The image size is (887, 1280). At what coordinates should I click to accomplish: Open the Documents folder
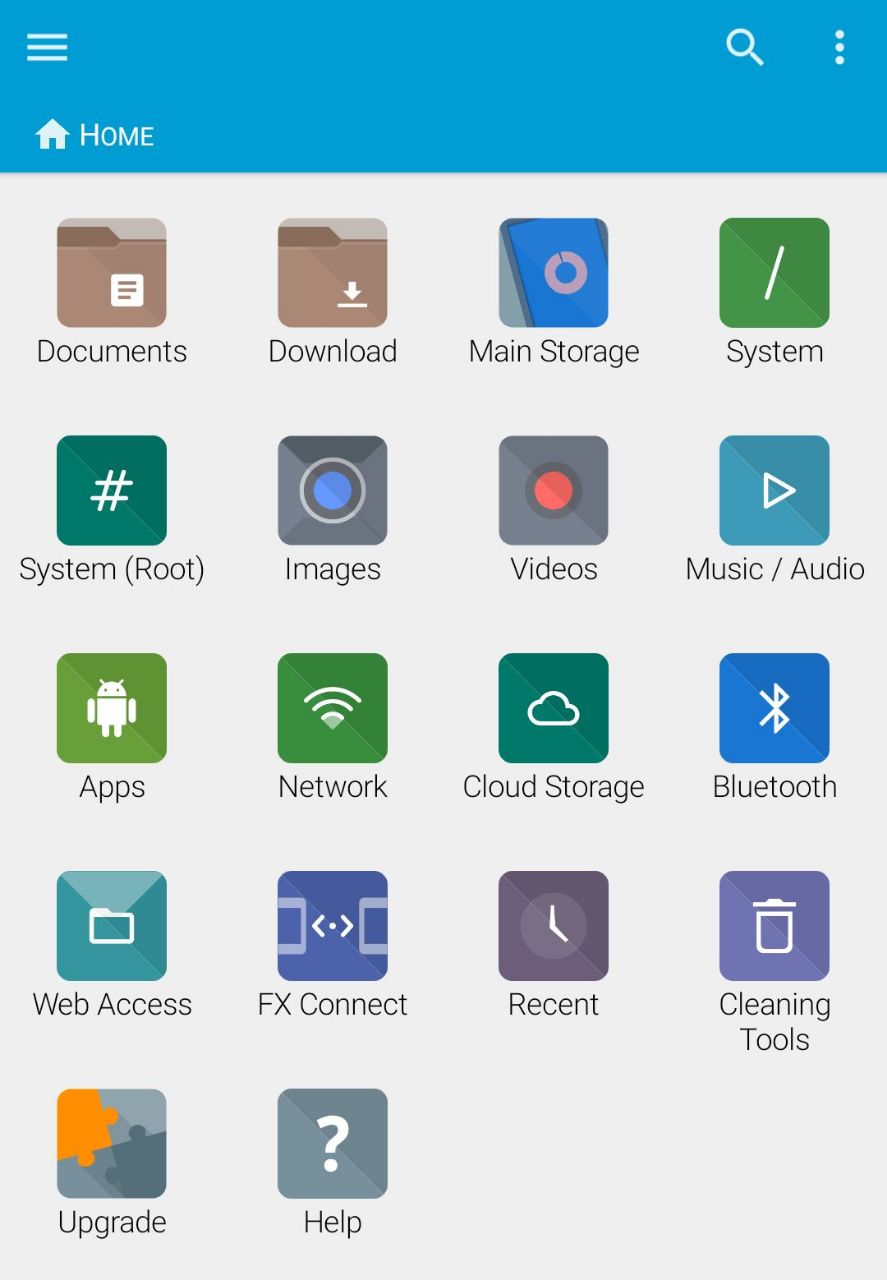[x=112, y=273]
